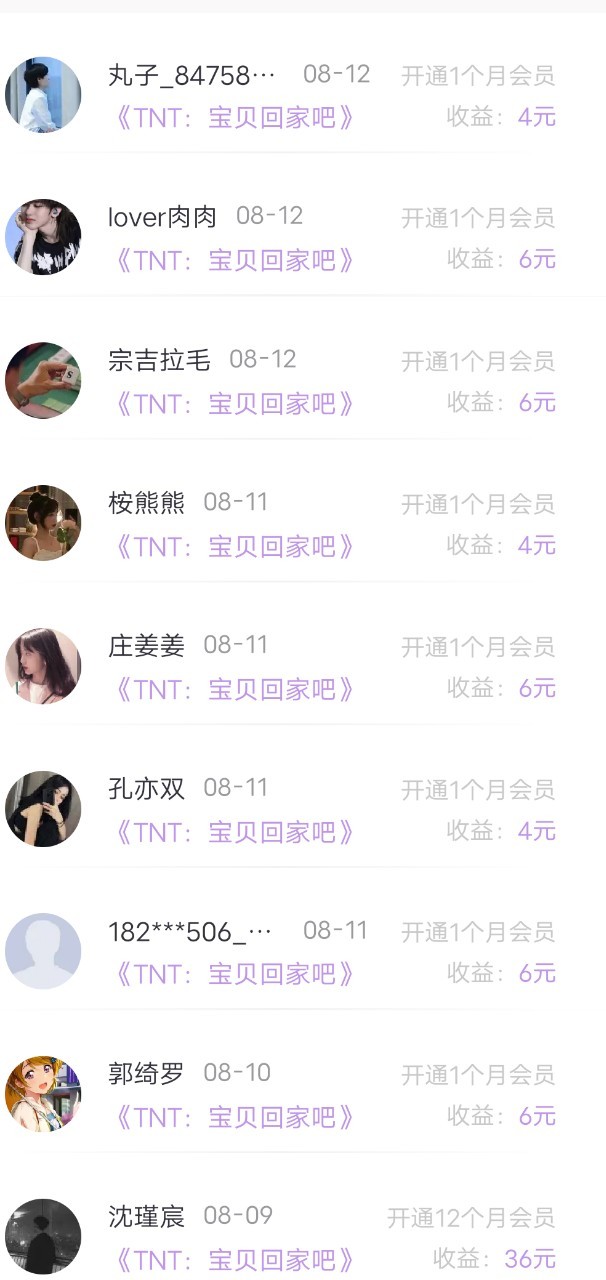Viewport: 606px width, 1280px height.
Task: Tap the TNT link under lover肉肉
Action: coord(234,261)
